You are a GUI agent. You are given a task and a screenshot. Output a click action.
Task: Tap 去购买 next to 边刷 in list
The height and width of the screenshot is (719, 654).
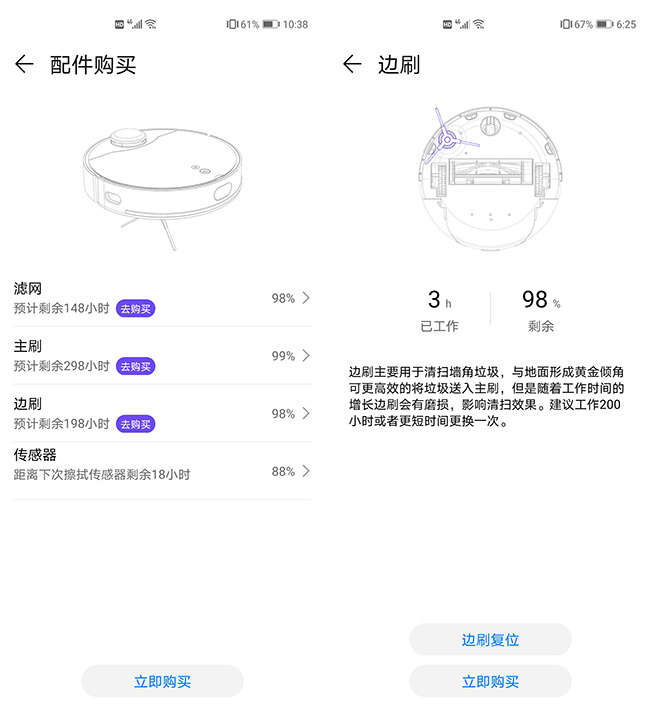point(135,424)
